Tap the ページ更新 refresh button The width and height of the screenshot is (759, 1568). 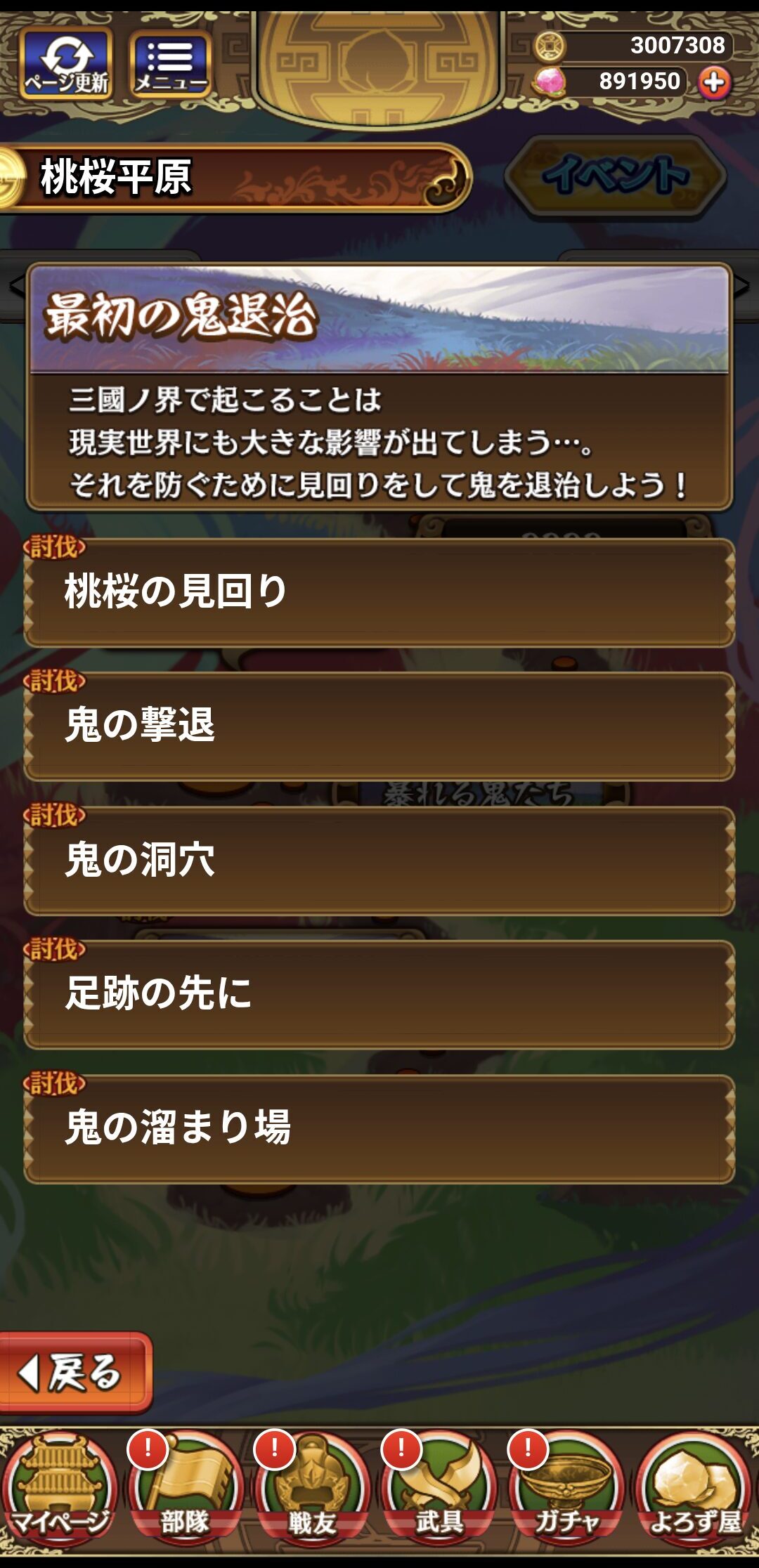(67, 65)
